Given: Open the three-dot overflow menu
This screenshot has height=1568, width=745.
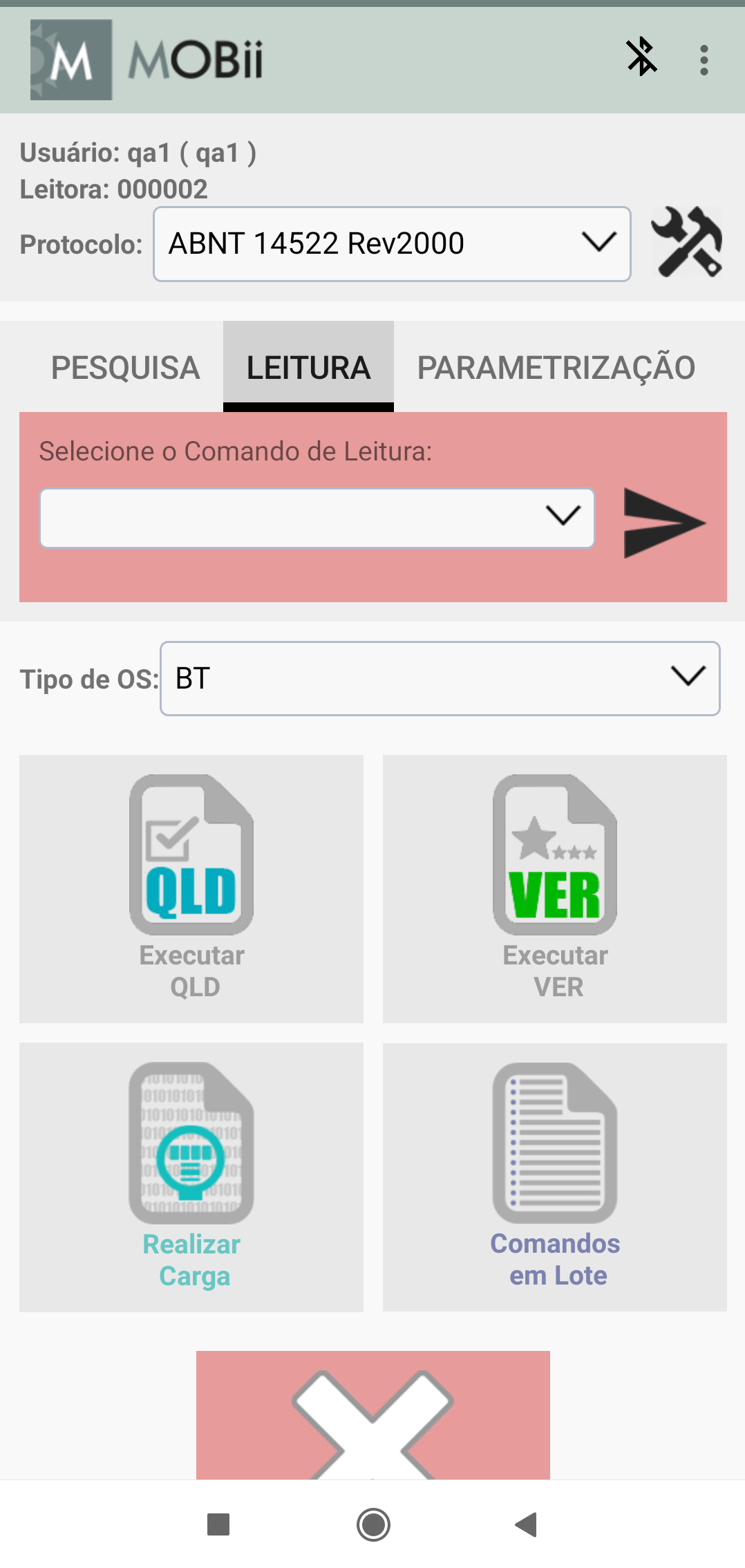Looking at the screenshot, I should (x=704, y=61).
